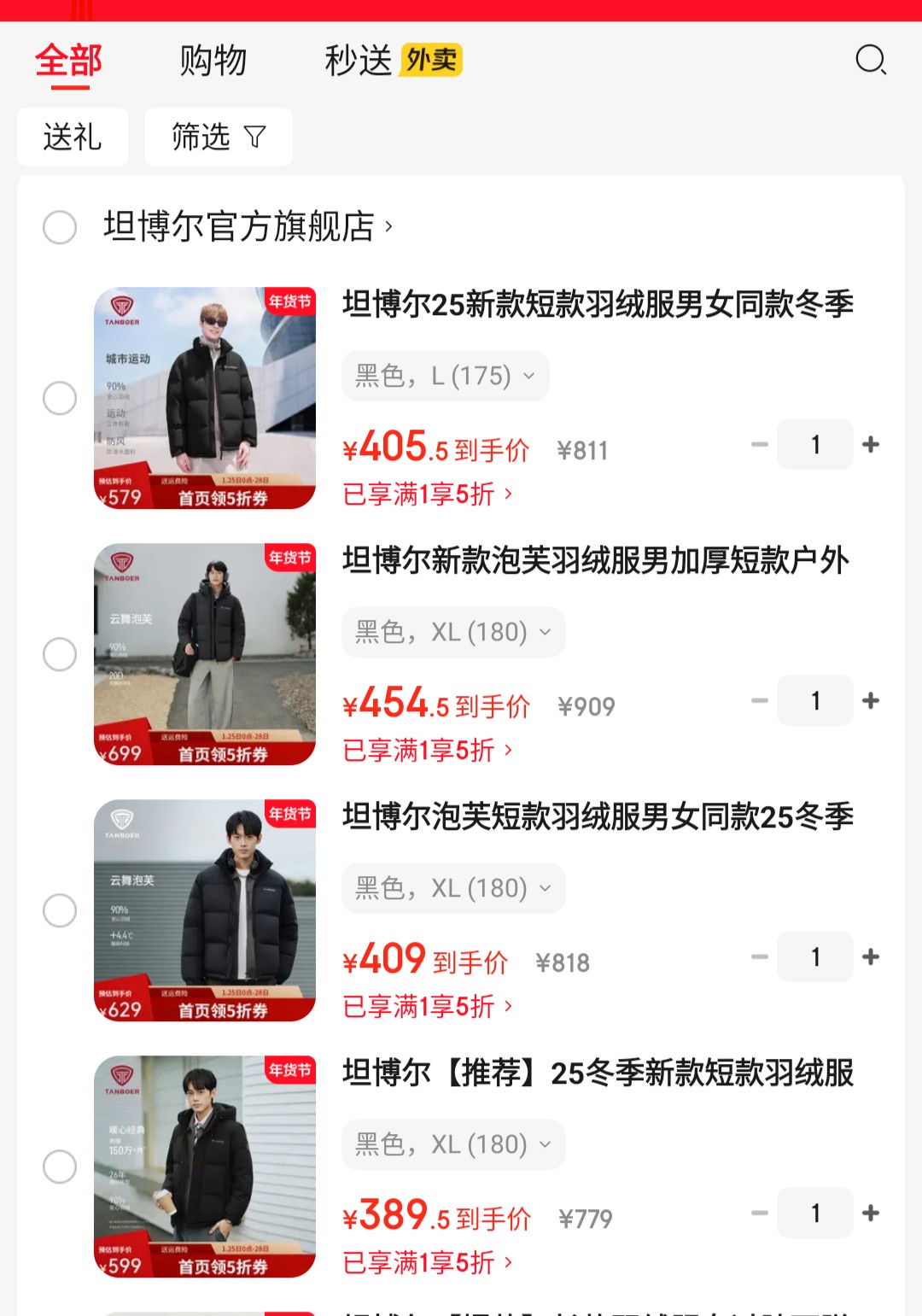Open the 筛选 filter
922x1316 pixels.
click(219, 137)
